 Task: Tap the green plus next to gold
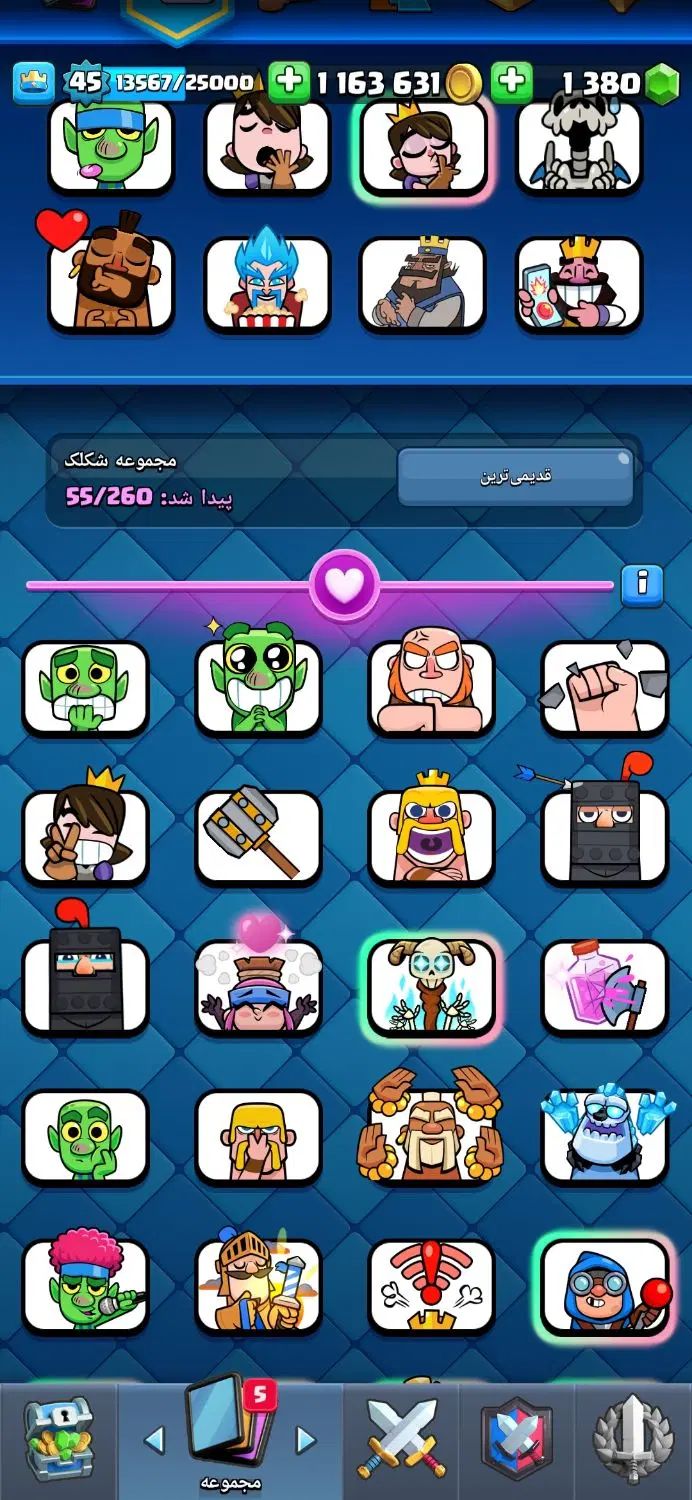(289, 83)
